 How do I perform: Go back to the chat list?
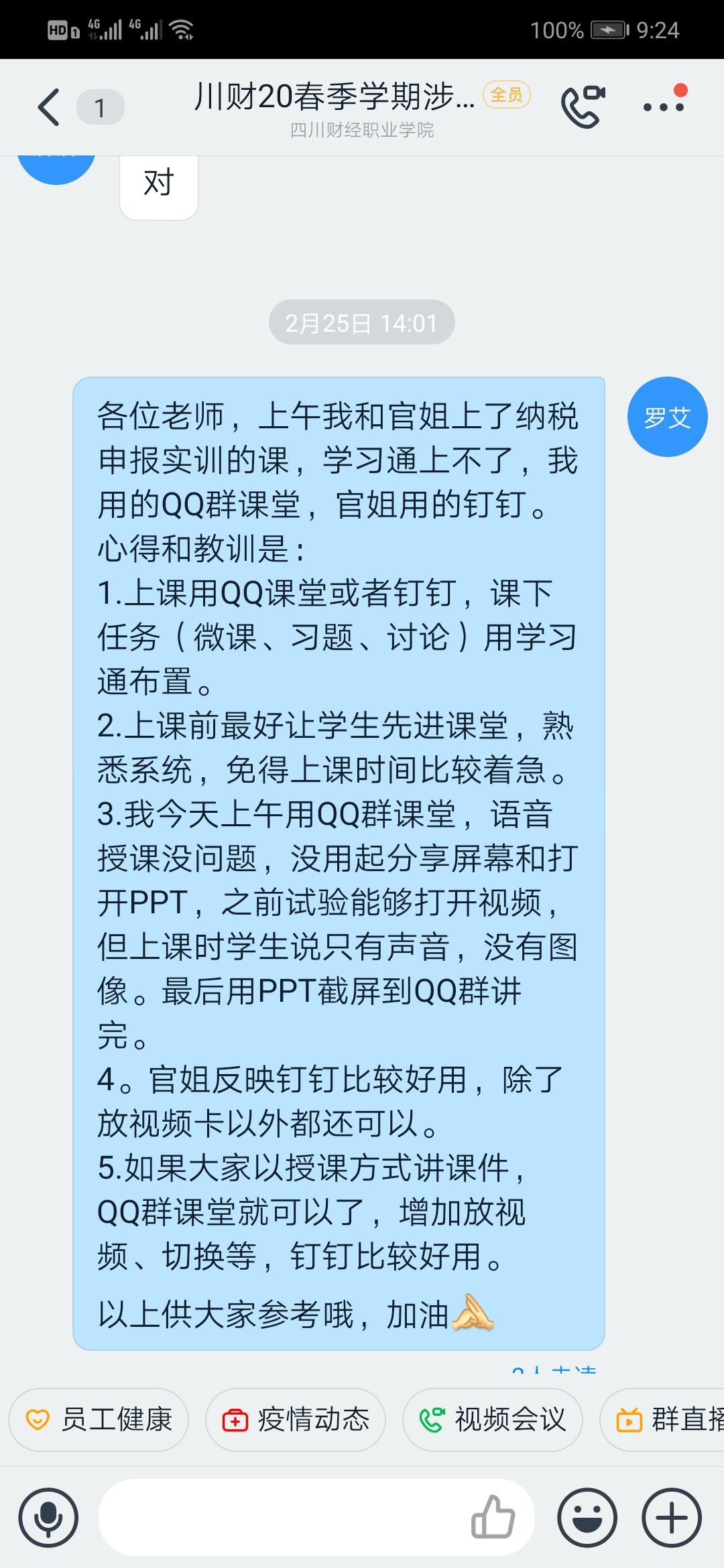49,107
